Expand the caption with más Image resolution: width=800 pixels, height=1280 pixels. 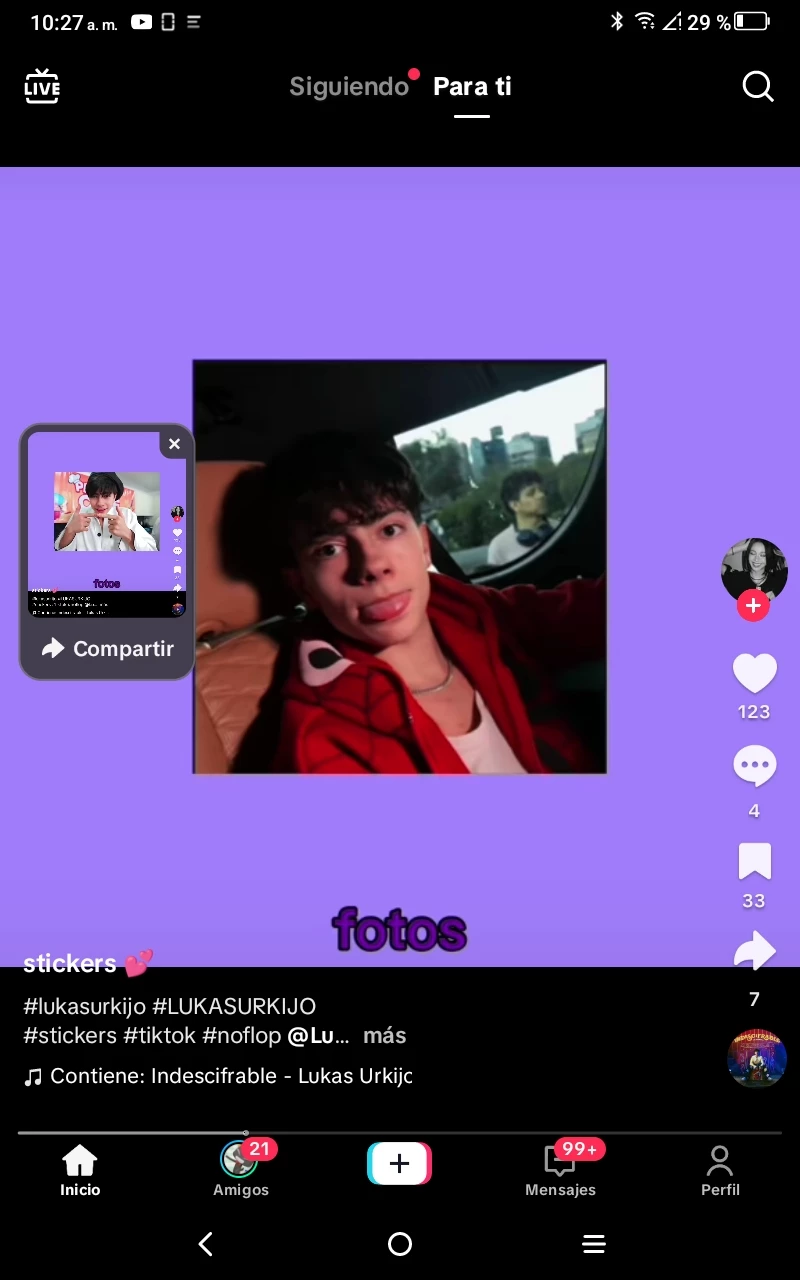[x=384, y=1036]
